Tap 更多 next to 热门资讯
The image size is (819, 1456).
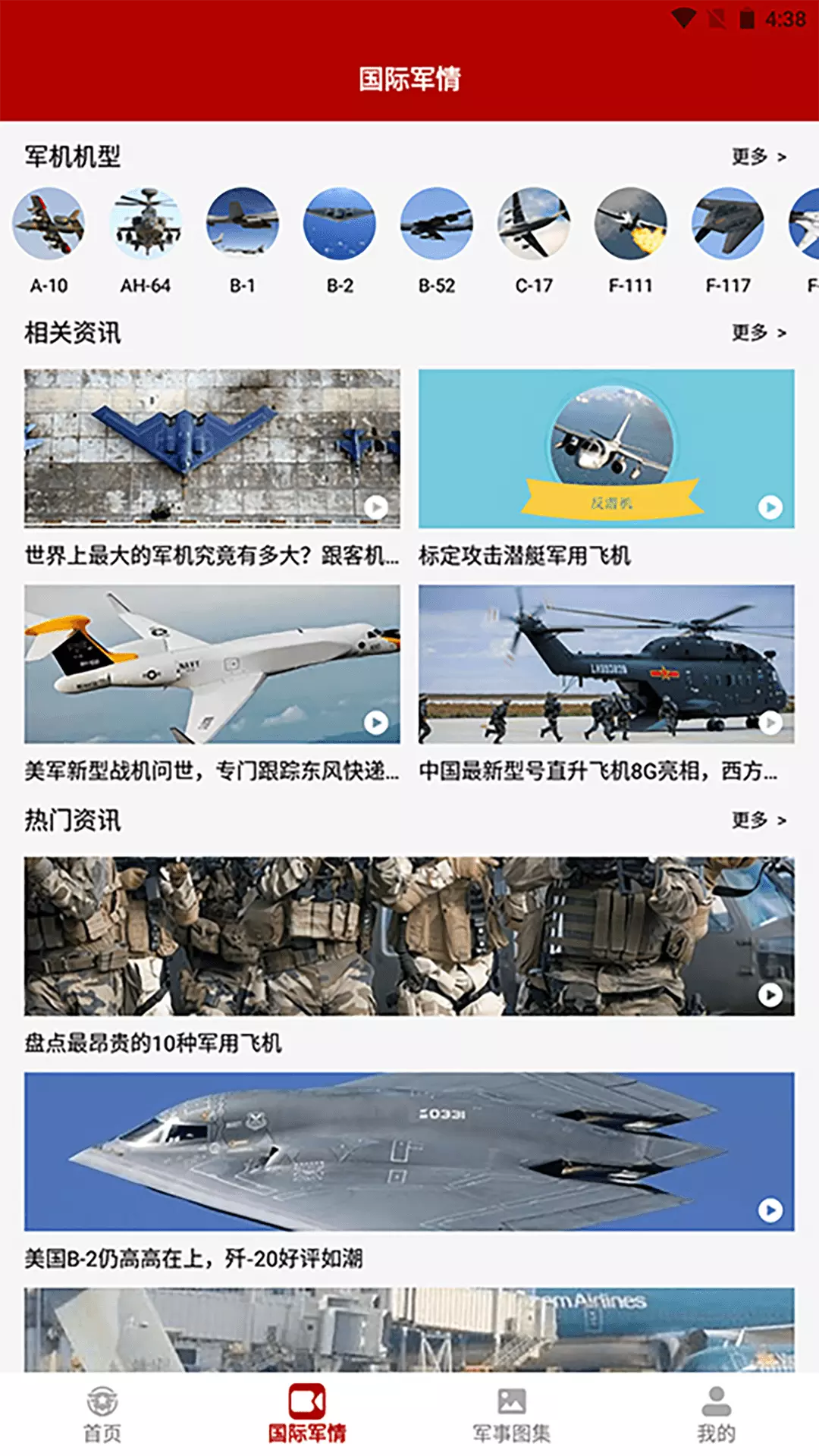click(759, 820)
